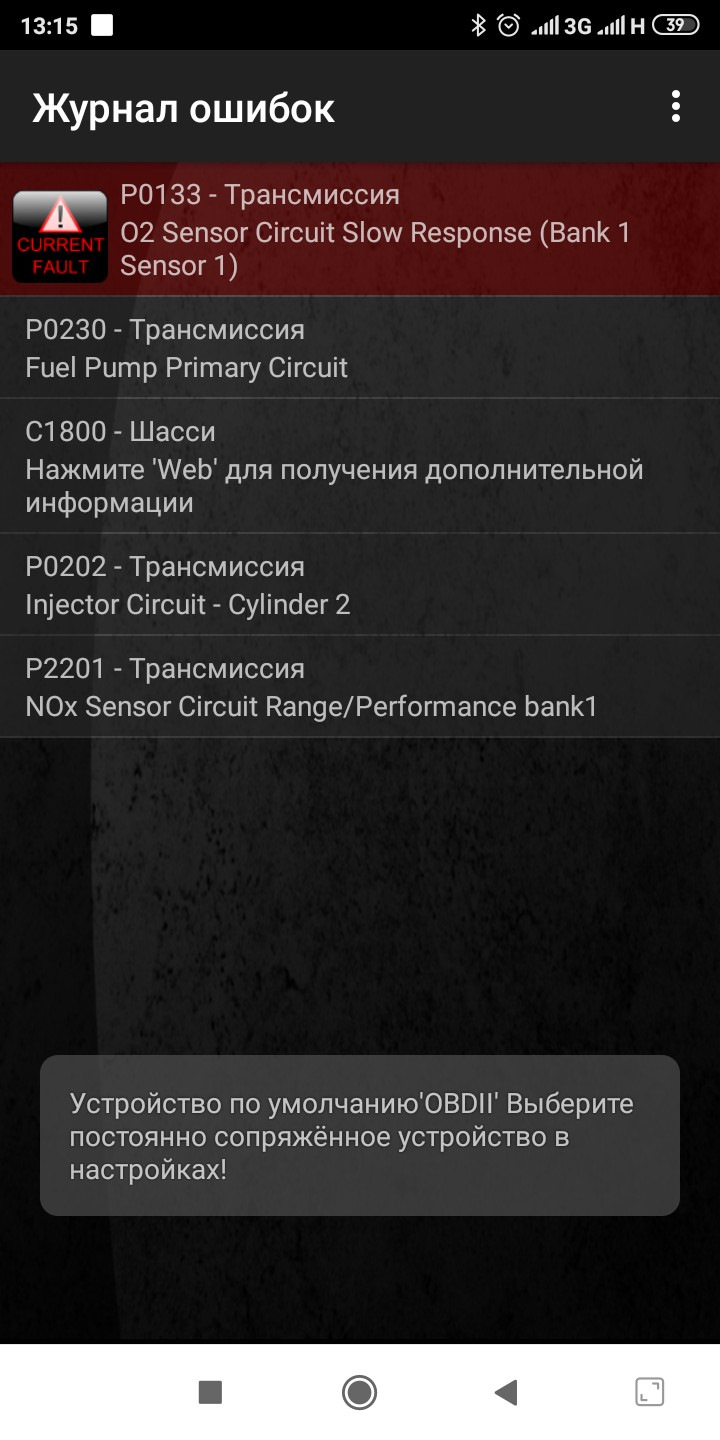The image size is (720, 1440).
Task: View P0202 Injector Circuit Cylinder 2 details
Action: click(360, 585)
